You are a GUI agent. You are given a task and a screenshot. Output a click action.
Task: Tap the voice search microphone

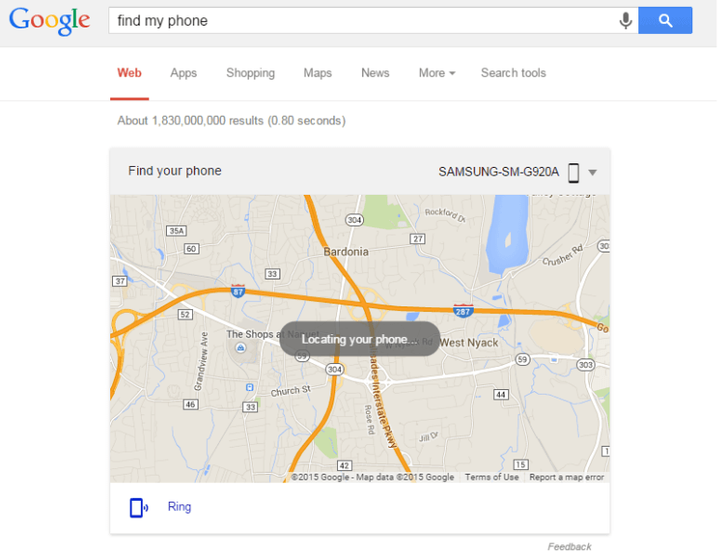(x=626, y=21)
